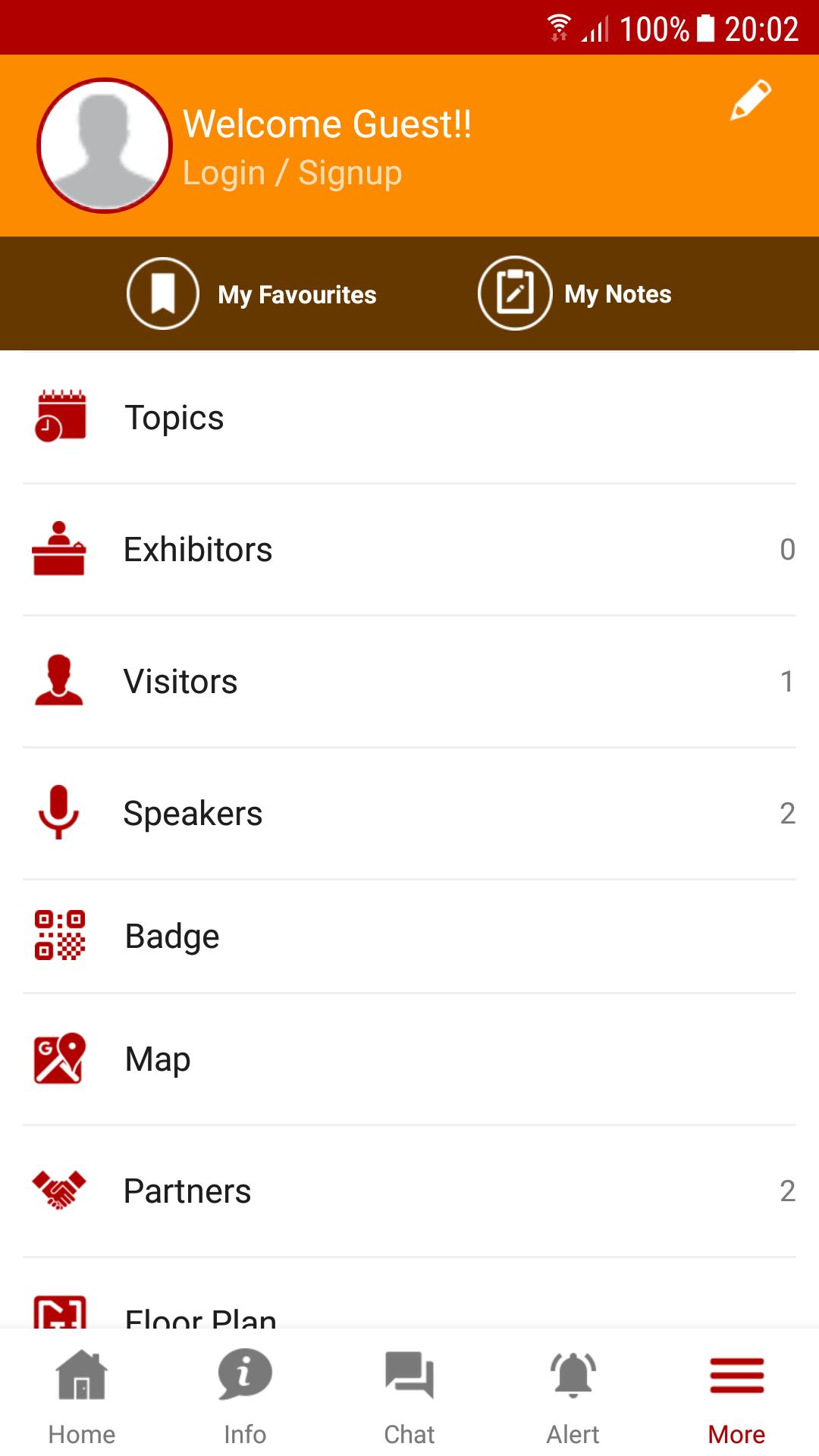The width and height of the screenshot is (819, 1456).
Task: Tap the guest profile avatar
Action: 105,146
